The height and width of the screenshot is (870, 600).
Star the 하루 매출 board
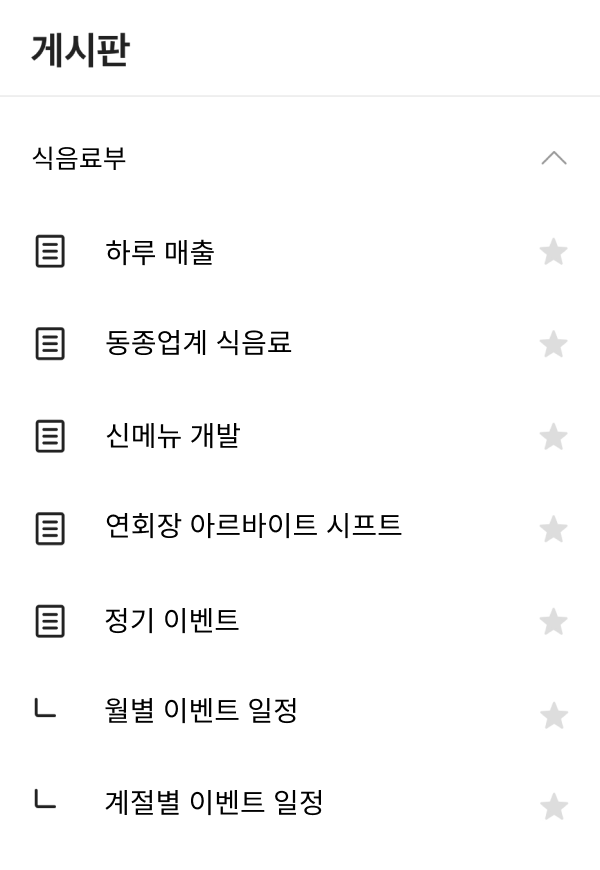553,252
